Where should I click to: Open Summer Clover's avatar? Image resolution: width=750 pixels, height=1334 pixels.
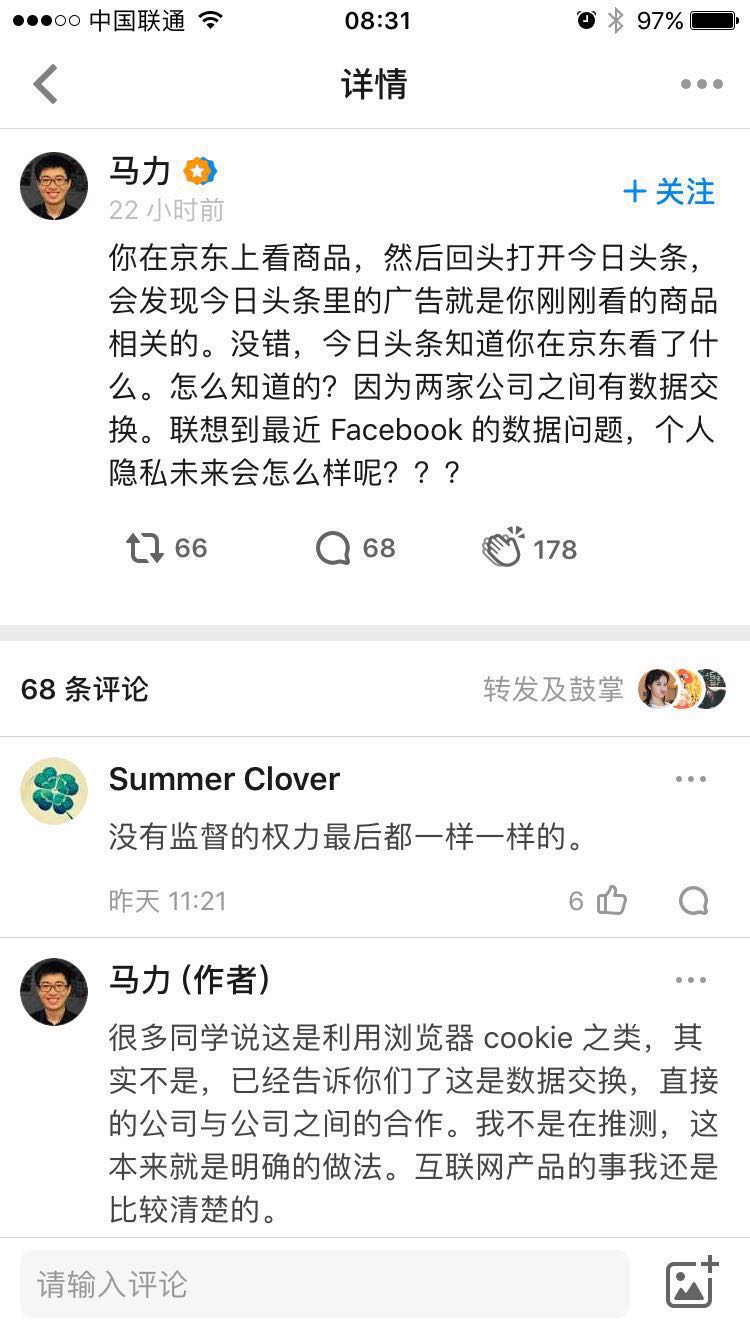pos(54,791)
